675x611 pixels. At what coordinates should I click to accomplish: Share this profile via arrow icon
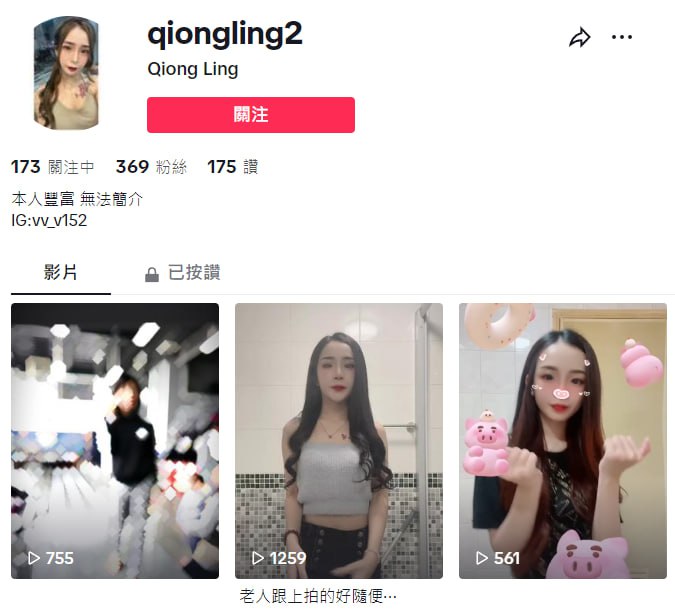pos(579,37)
